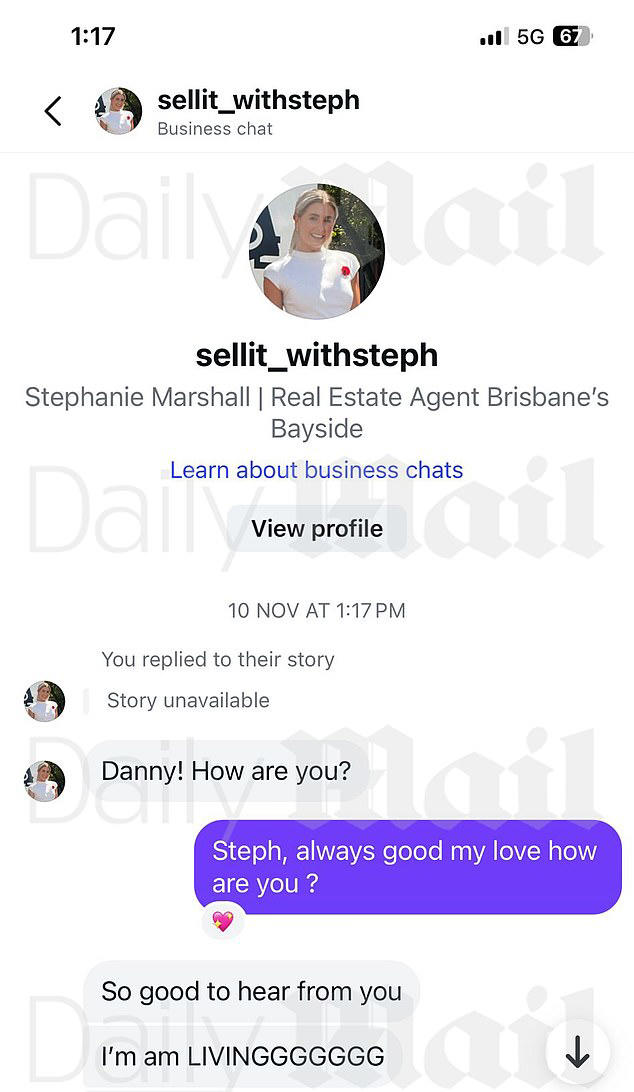634x1092 pixels.
Task: Jump to latest messages with down arrow
Action: point(578,1052)
